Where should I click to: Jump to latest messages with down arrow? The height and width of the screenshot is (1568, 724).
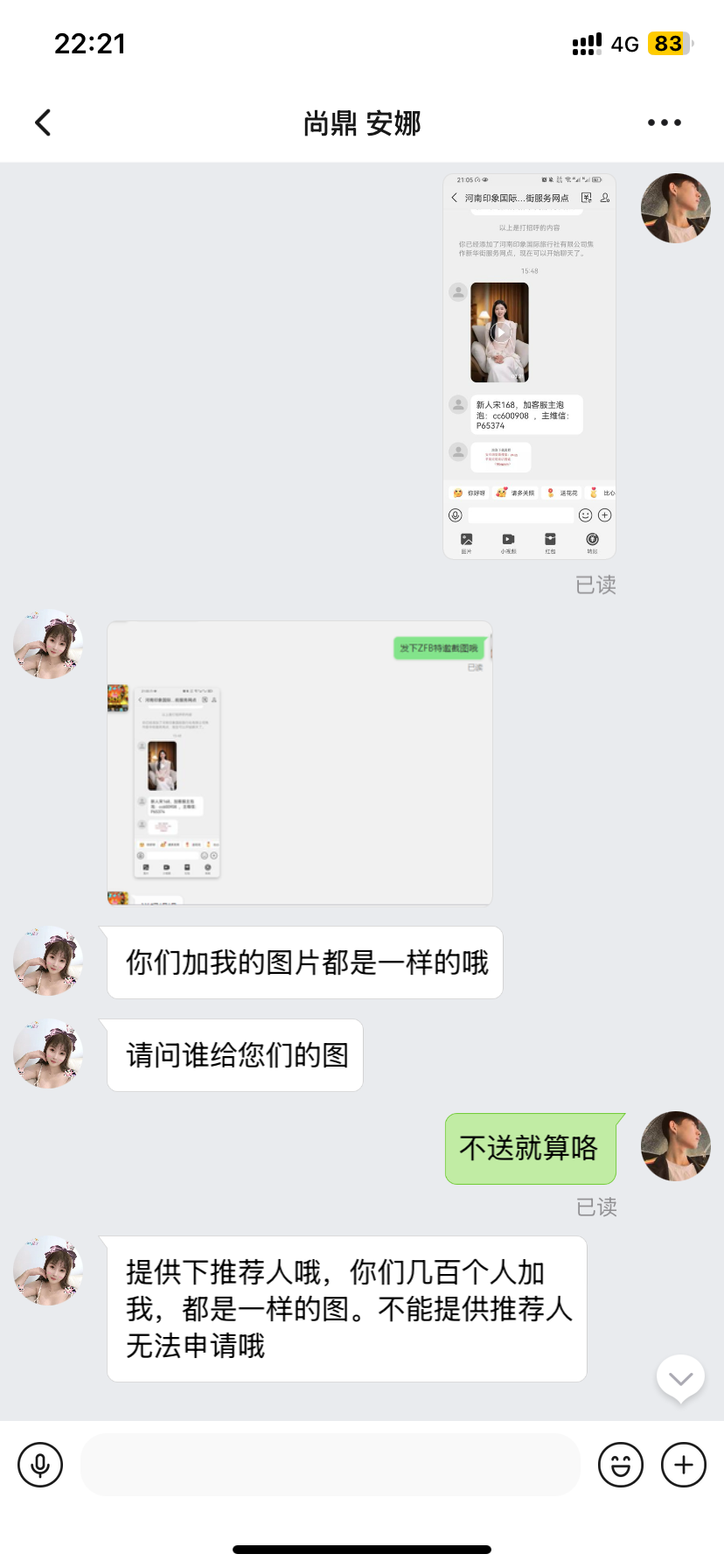(680, 1379)
